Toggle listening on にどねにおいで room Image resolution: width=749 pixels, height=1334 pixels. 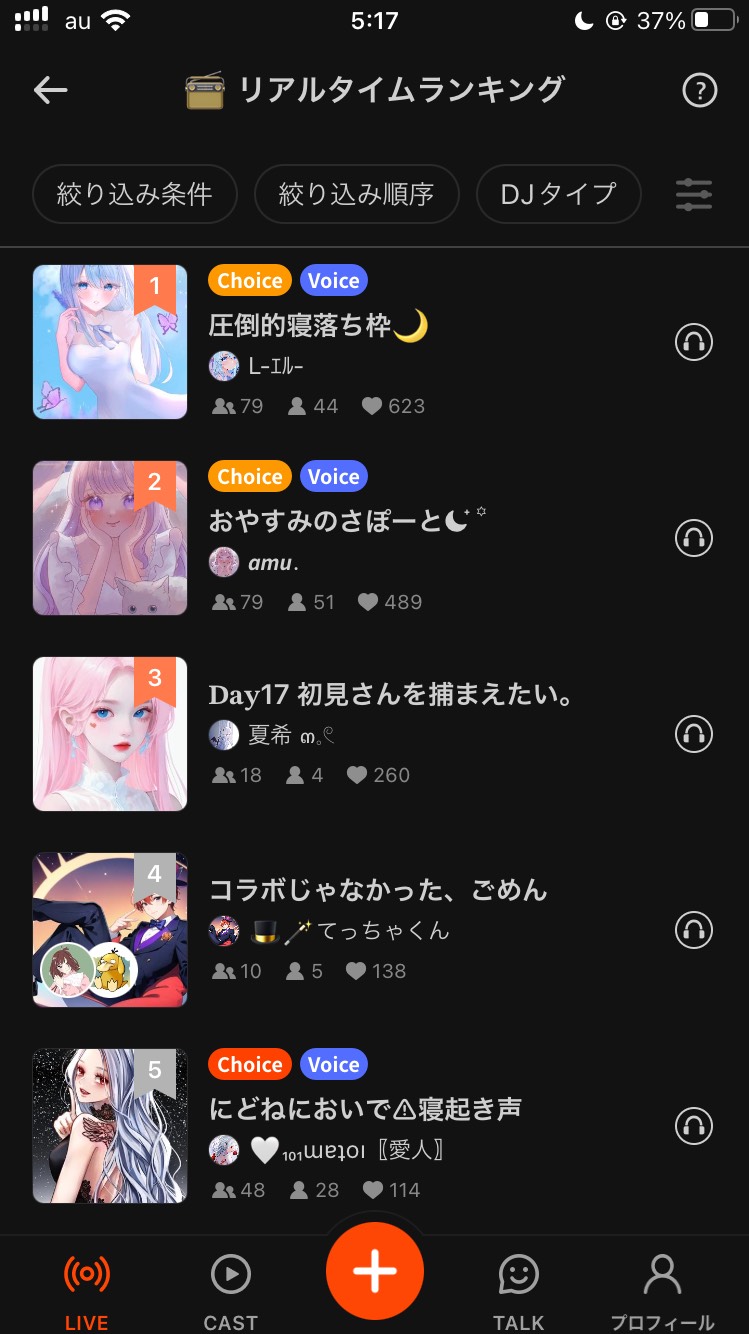coord(693,1127)
